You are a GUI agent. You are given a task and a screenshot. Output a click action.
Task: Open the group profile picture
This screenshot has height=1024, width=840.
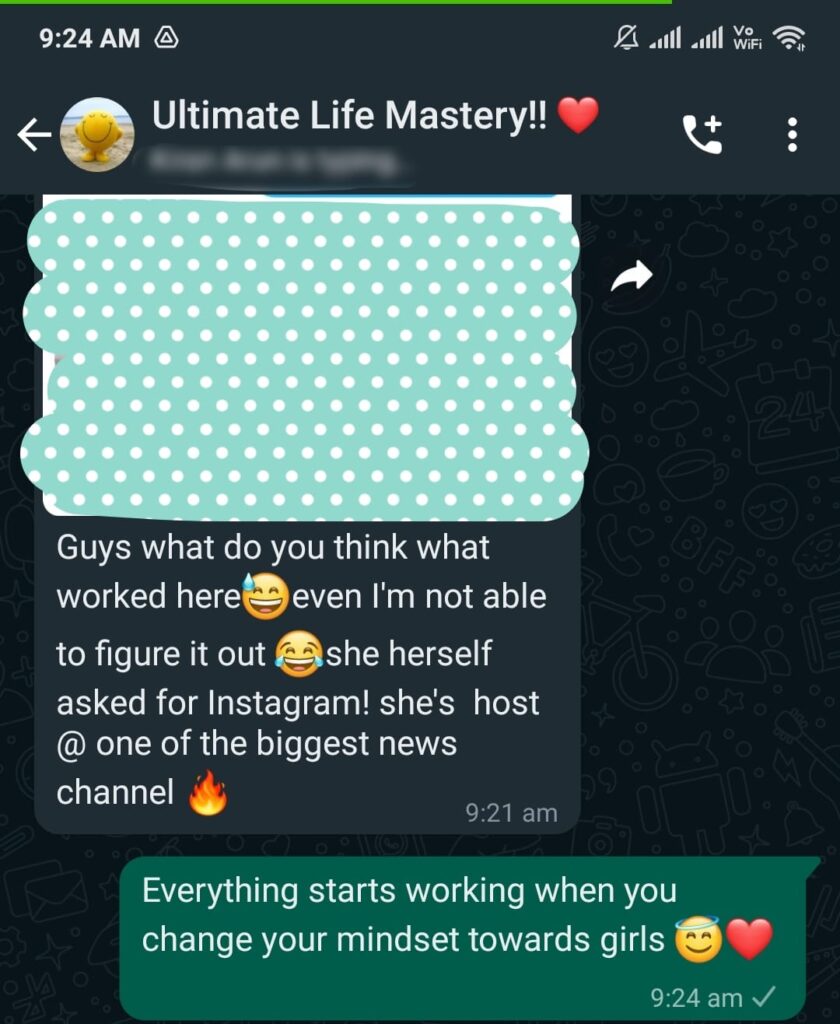(x=97, y=136)
